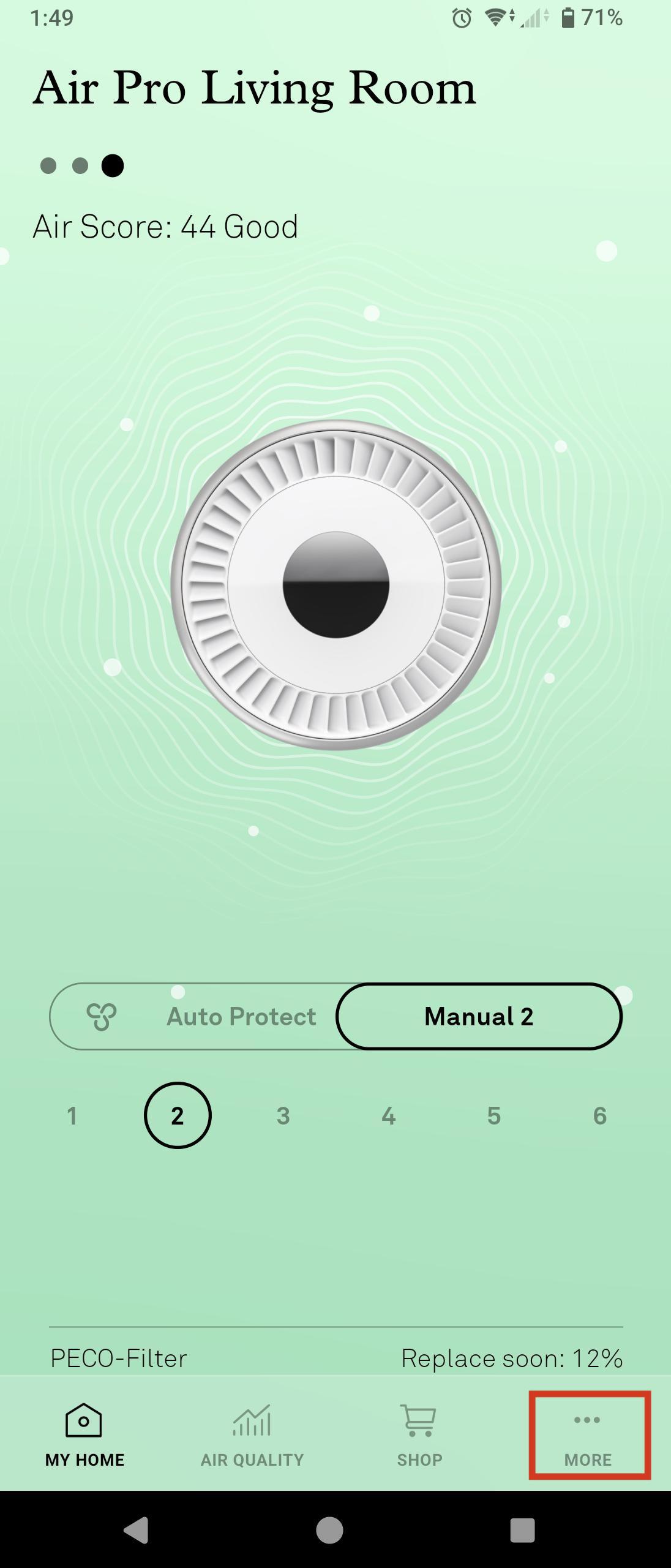Open PECO-Filter replacement details
671x1568 pixels.
[335, 1358]
